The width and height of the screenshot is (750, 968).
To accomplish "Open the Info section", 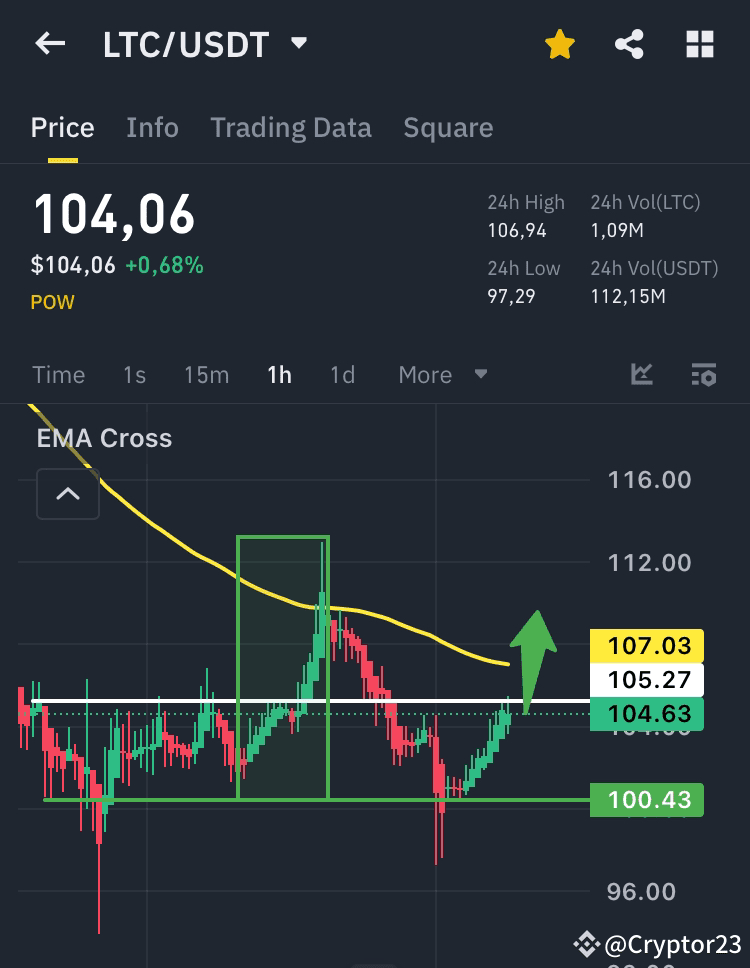I will pyautogui.click(x=152, y=128).
